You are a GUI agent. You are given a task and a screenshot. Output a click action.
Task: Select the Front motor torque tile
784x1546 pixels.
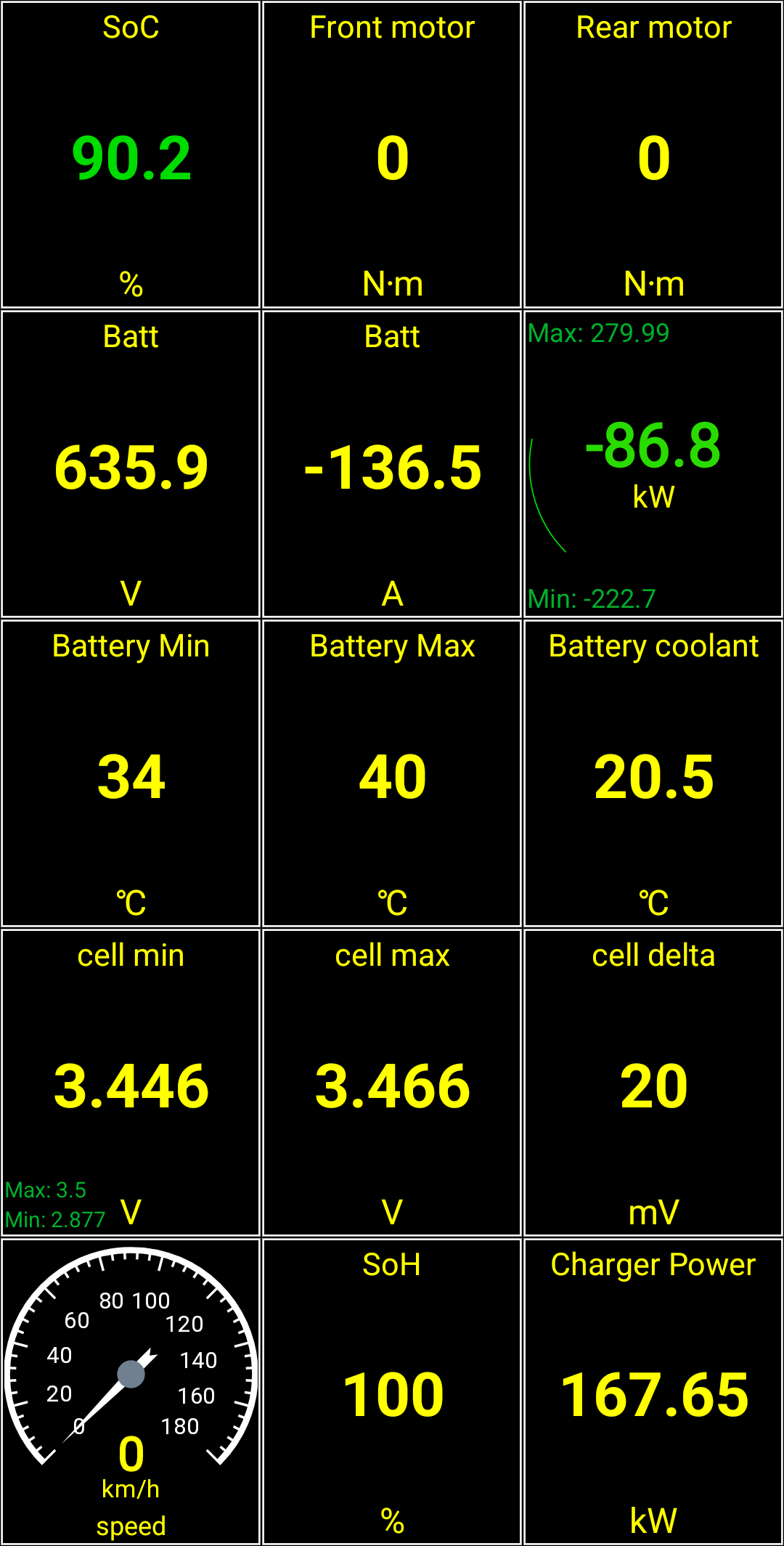392,155
